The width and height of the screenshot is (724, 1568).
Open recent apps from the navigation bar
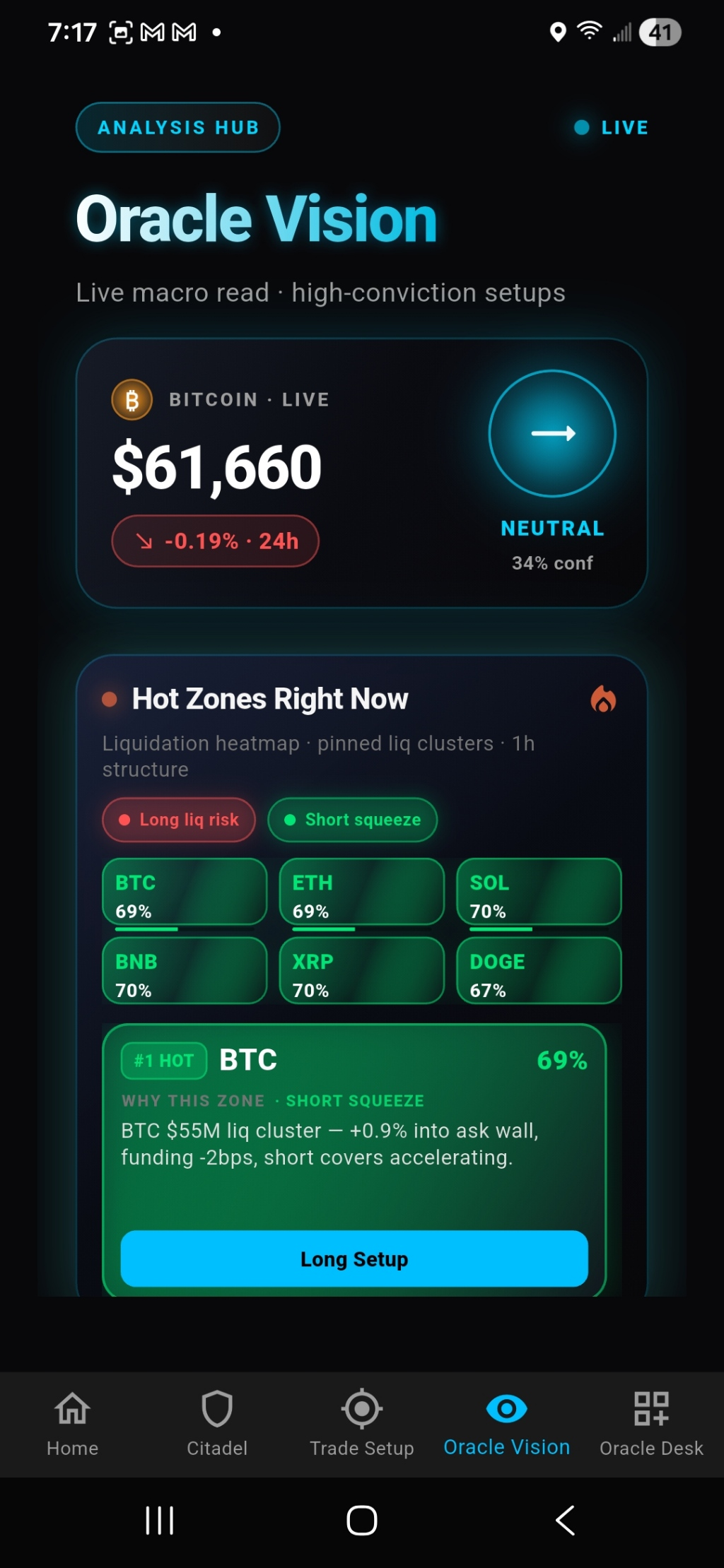point(159,1520)
